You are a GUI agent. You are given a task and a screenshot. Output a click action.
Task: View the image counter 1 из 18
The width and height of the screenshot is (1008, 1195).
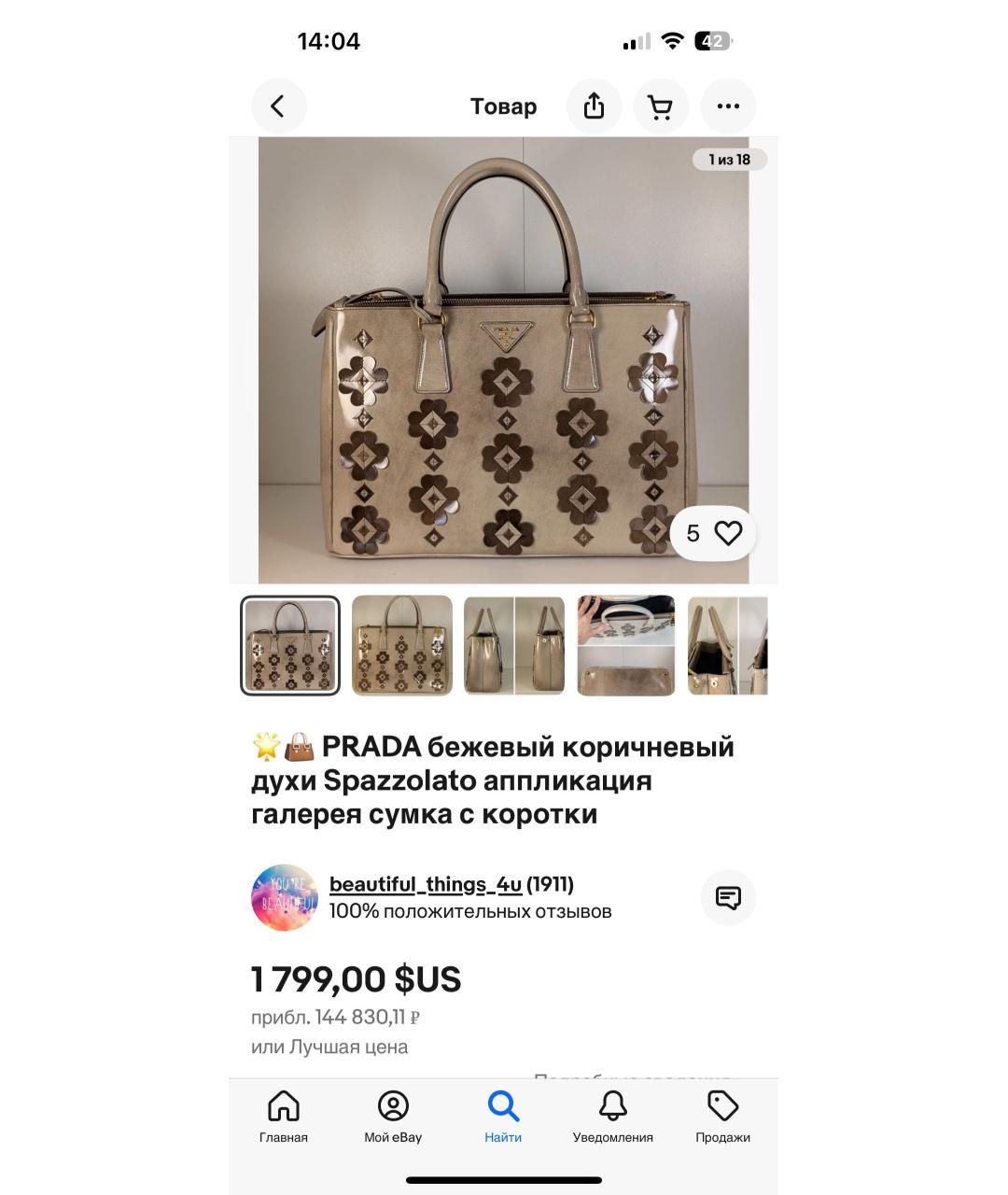(x=731, y=159)
